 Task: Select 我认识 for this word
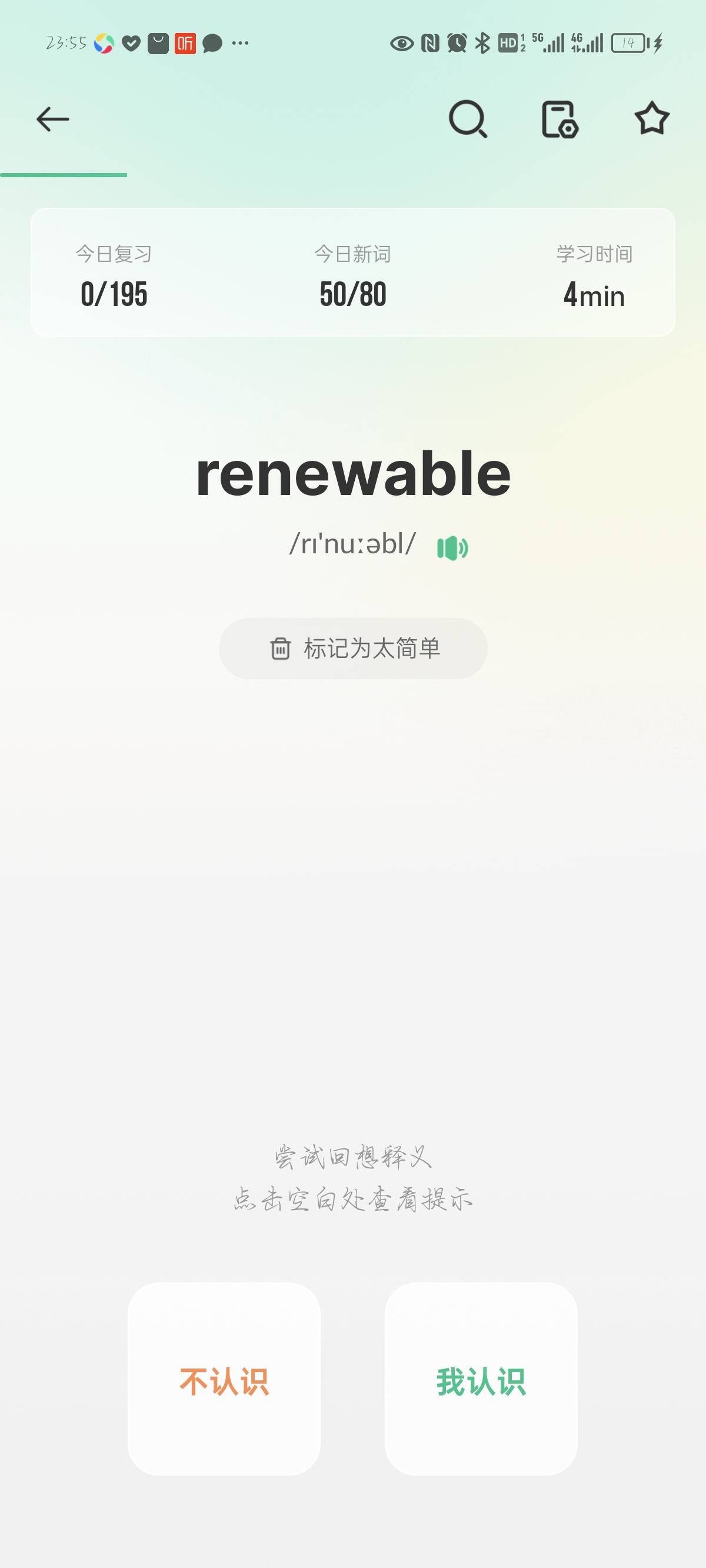click(481, 1378)
